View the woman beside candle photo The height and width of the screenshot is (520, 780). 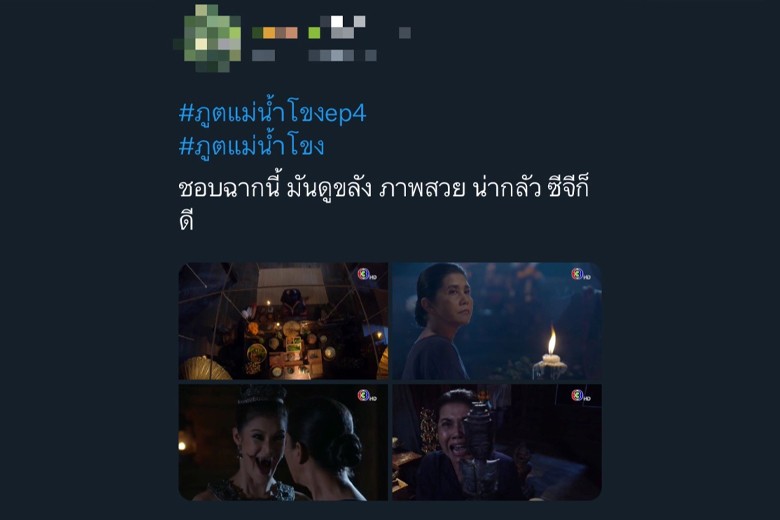point(496,321)
